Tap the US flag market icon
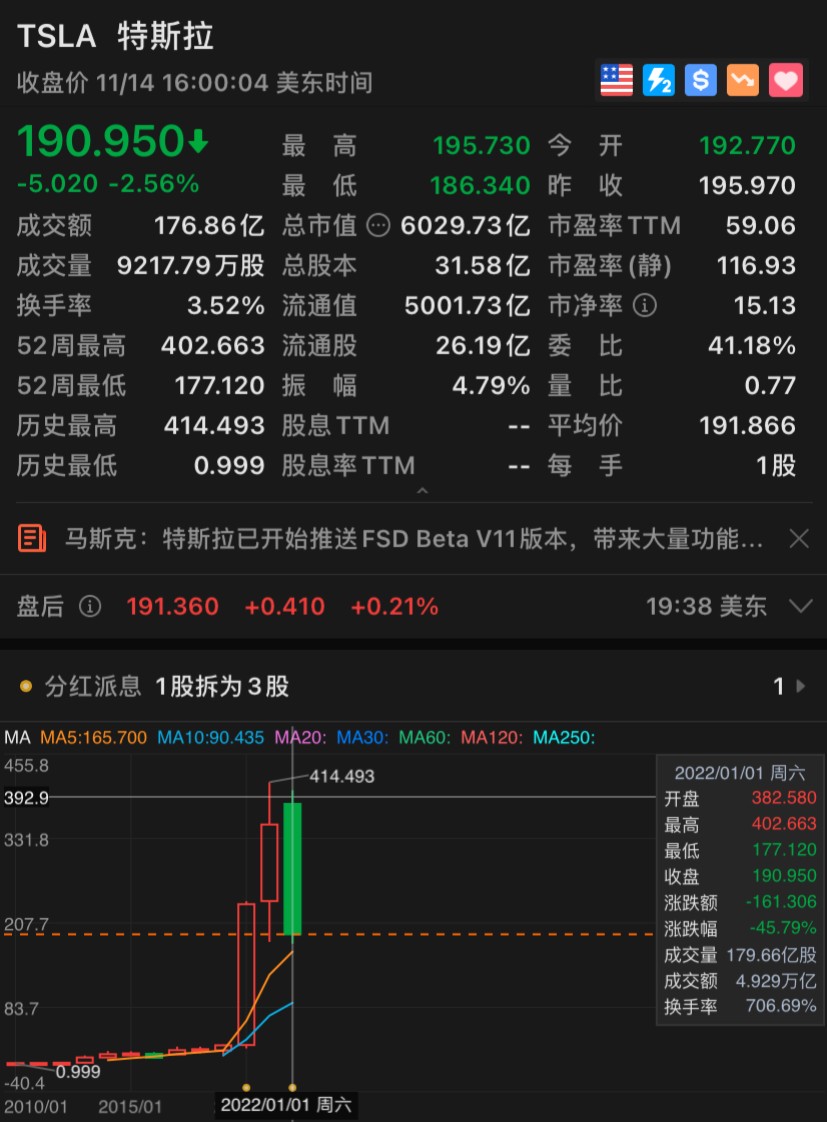The height and width of the screenshot is (1122, 827). click(617, 80)
